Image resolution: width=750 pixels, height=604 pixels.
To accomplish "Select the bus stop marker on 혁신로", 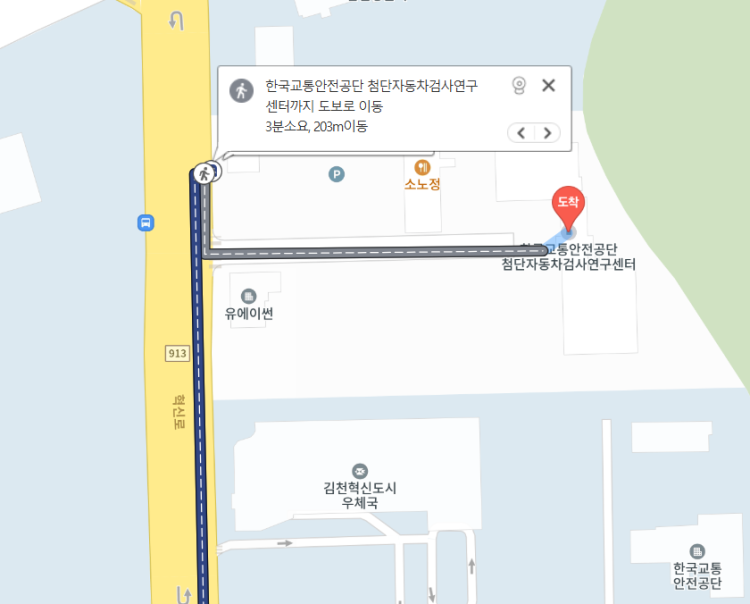I will (146, 222).
